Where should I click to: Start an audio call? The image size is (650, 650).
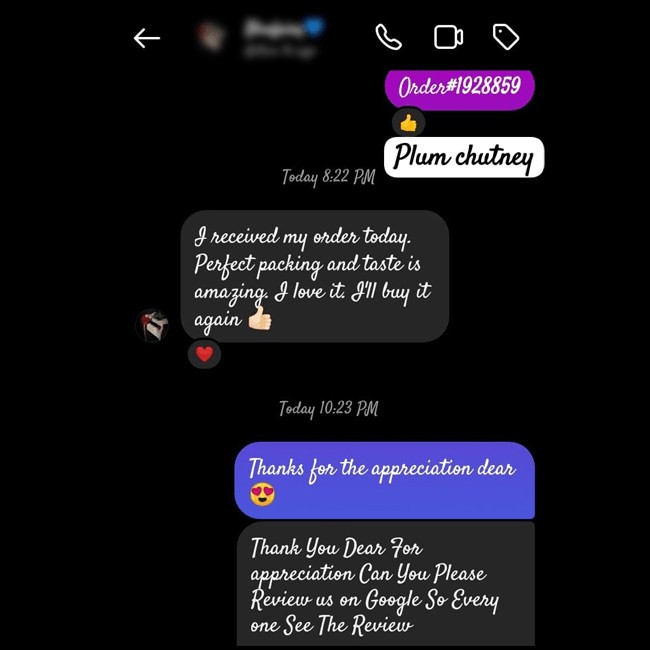[388, 38]
